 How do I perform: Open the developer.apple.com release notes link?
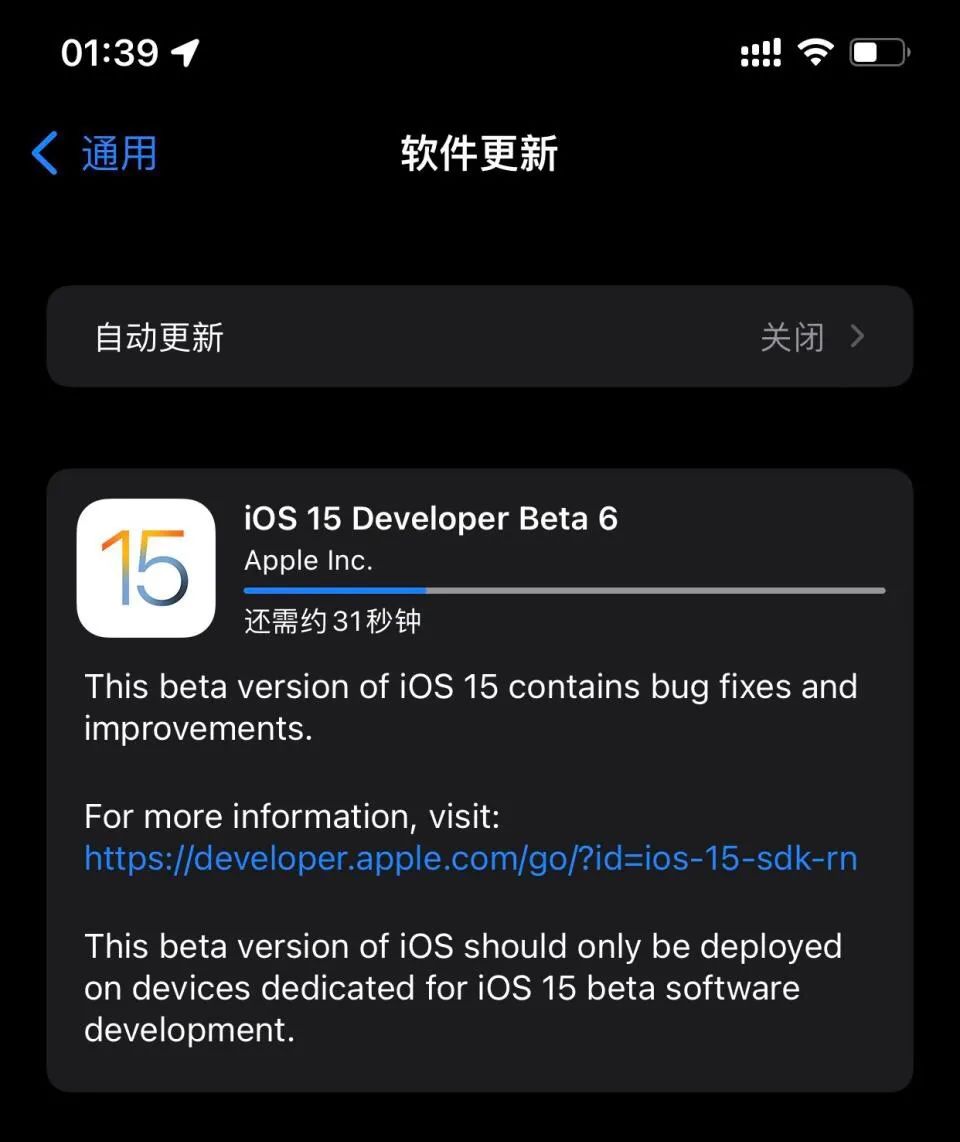pyautogui.click(x=470, y=859)
